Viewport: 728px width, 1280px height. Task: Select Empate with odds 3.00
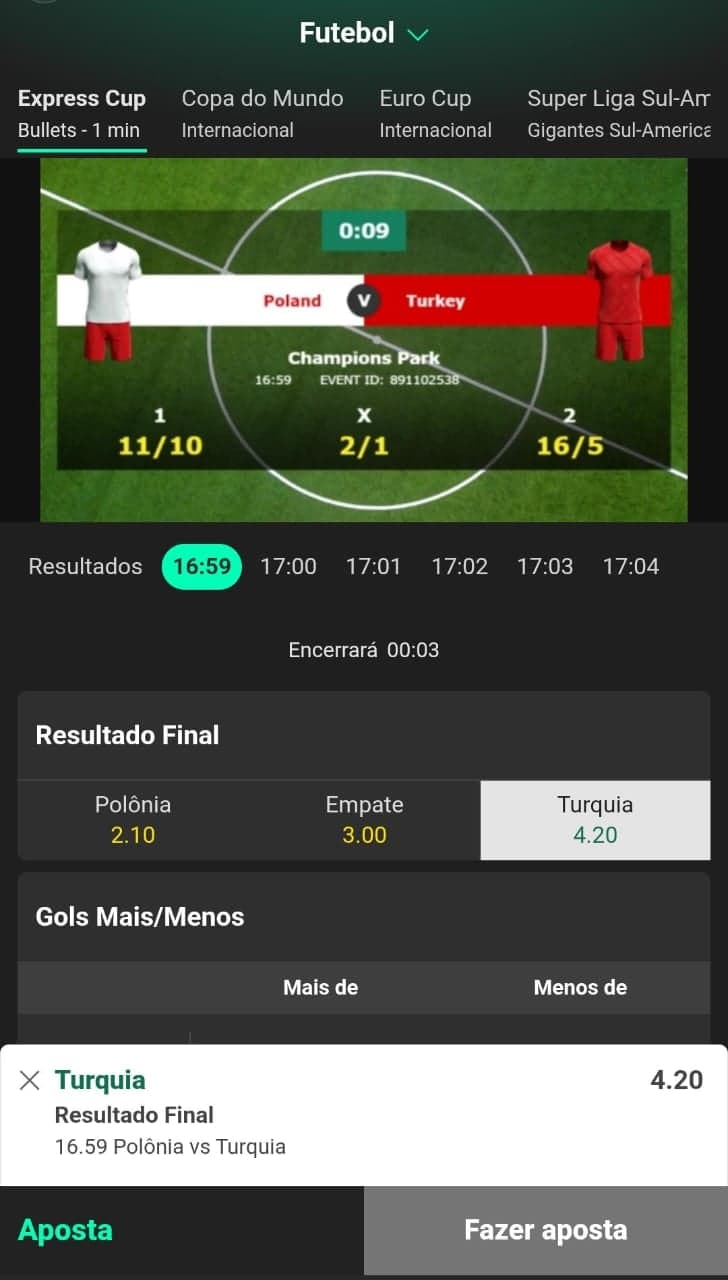(364, 820)
